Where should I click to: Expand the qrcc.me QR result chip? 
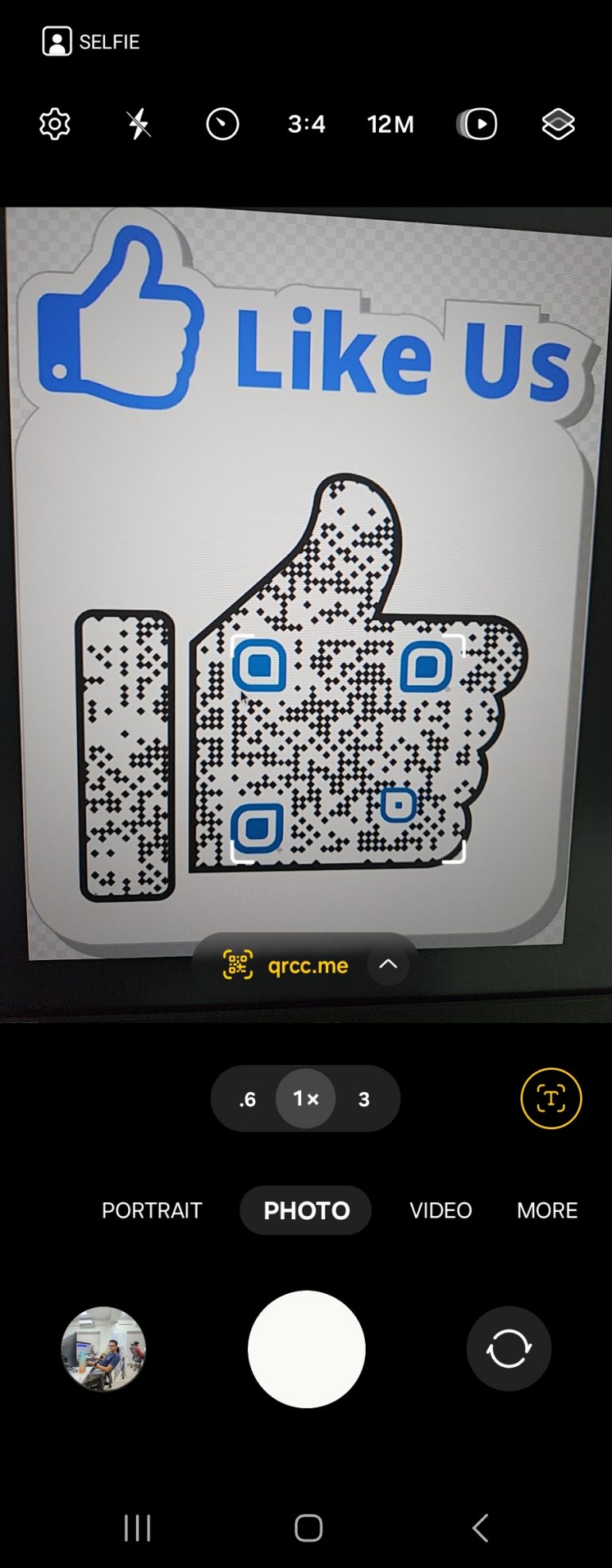(x=388, y=964)
